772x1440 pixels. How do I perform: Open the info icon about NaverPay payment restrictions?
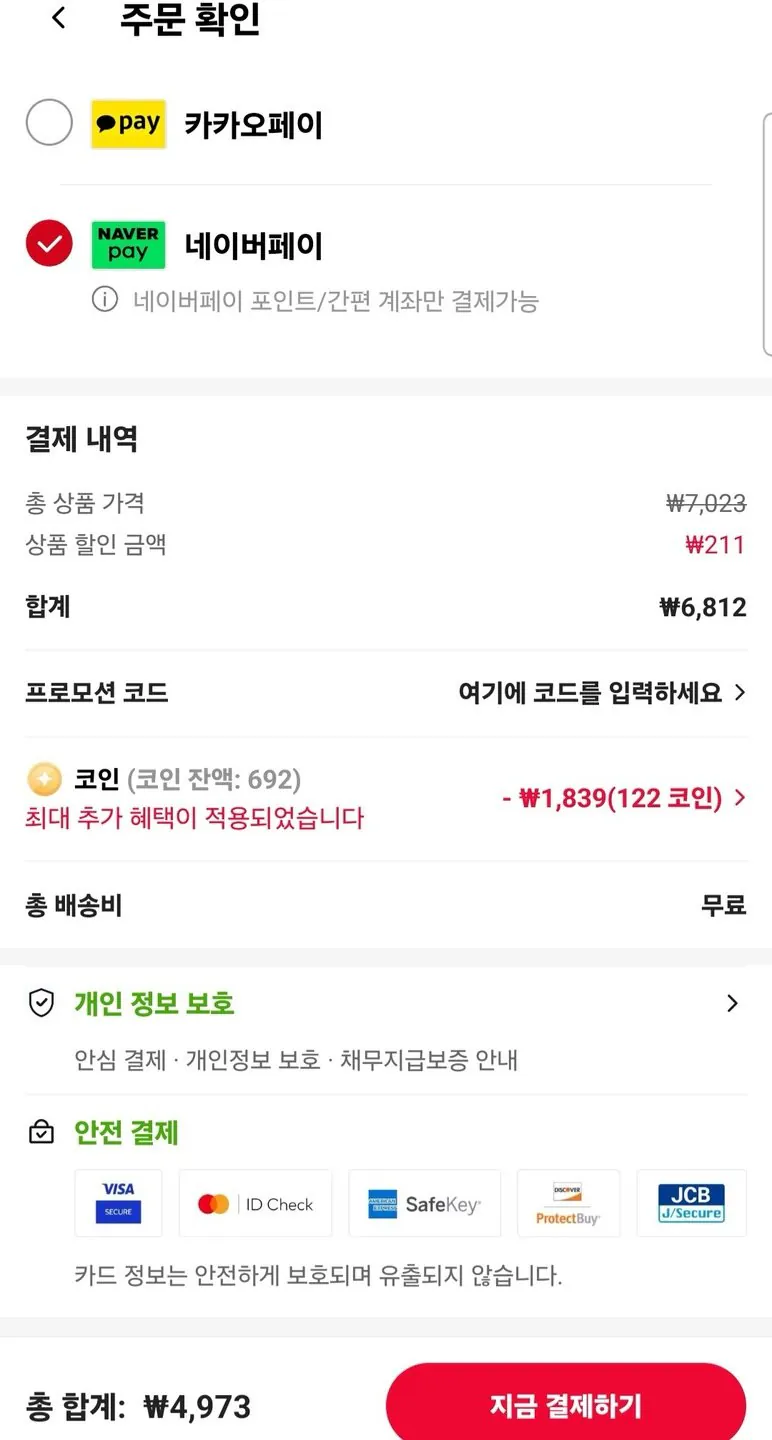click(x=104, y=299)
